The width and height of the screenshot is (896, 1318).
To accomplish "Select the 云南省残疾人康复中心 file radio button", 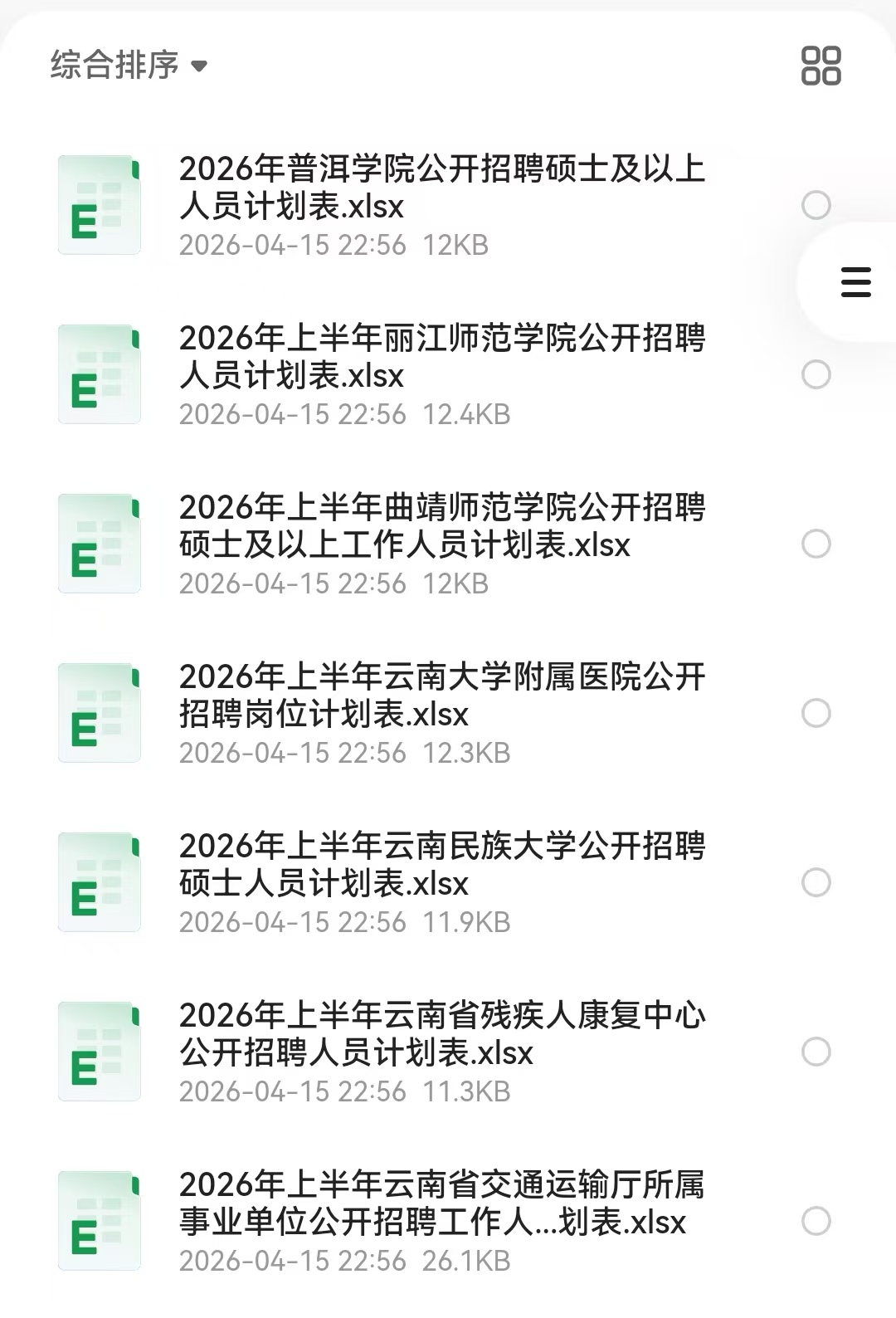I will point(816,1052).
